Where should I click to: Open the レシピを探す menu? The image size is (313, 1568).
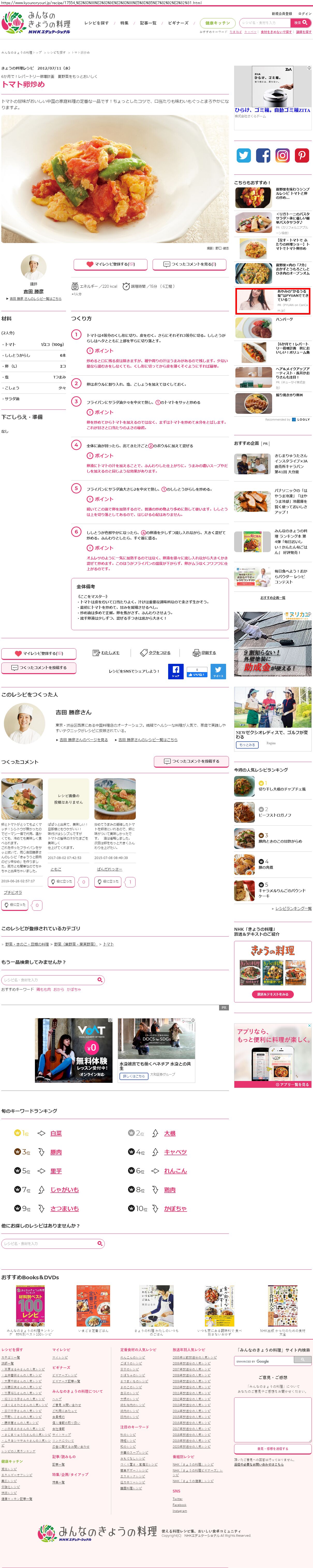(x=96, y=22)
